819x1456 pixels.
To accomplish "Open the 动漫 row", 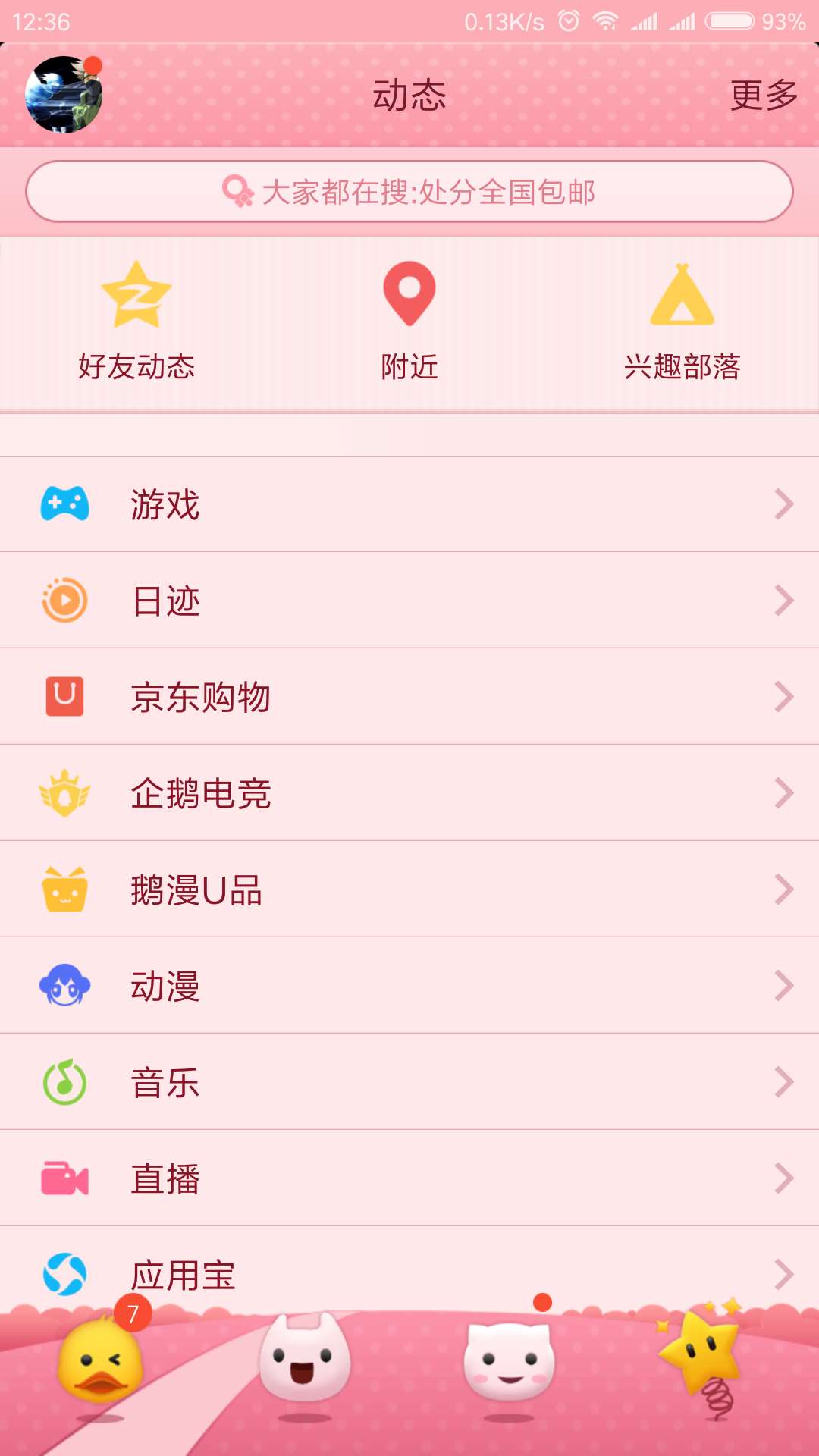I will point(409,986).
